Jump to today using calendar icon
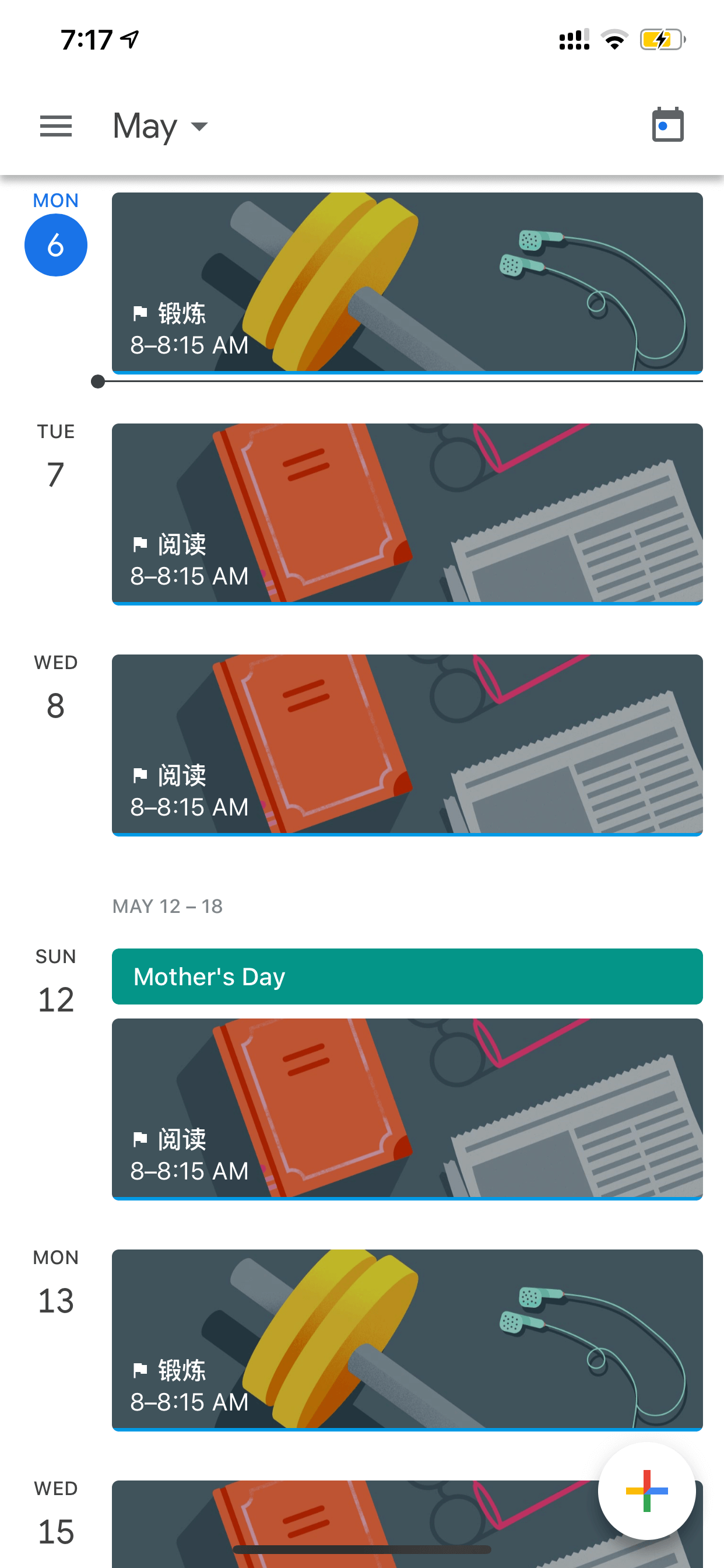Screen dimensions: 724x1568 pos(667,125)
